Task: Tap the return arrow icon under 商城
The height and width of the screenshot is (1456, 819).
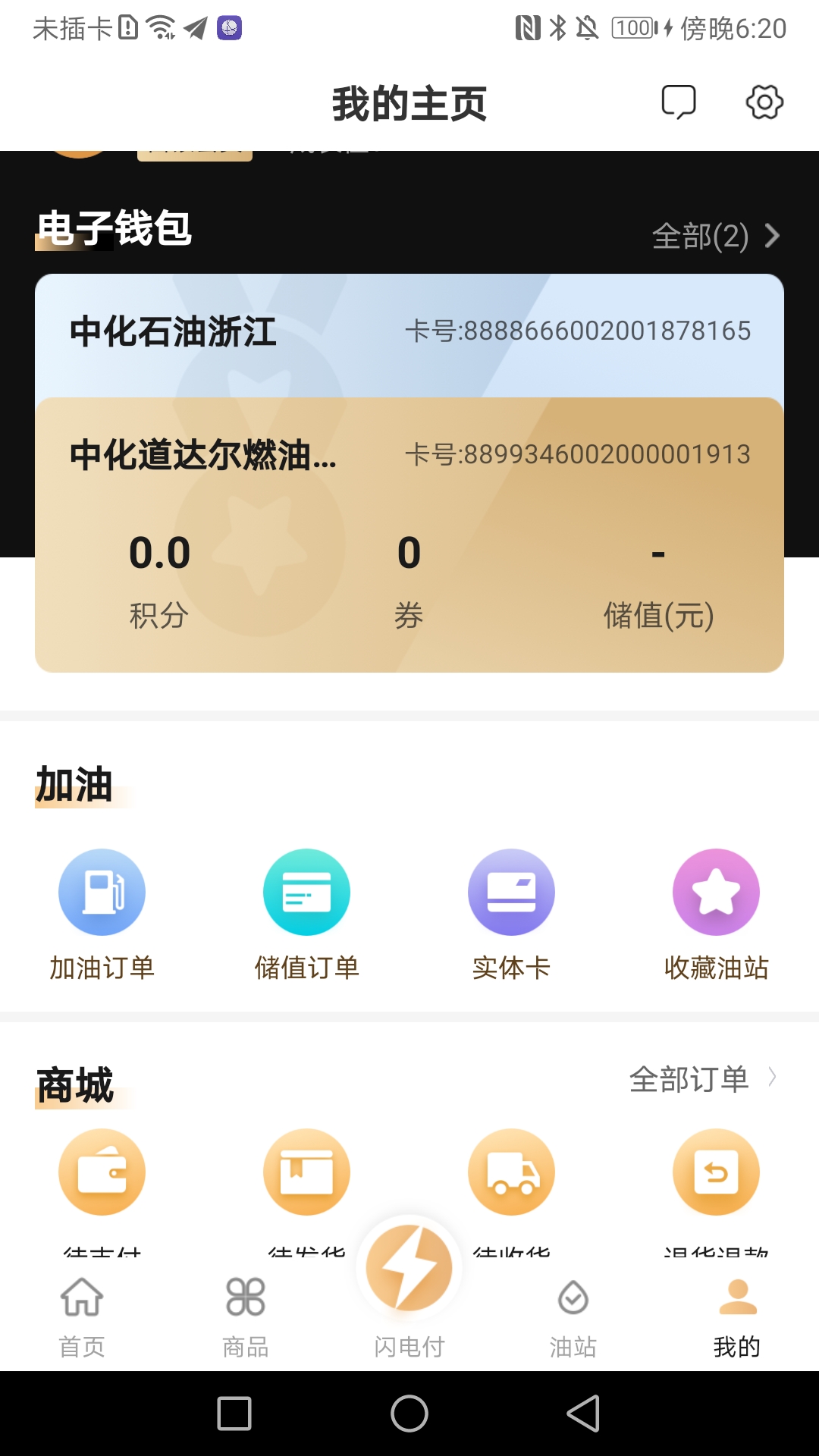Action: click(716, 1172)
